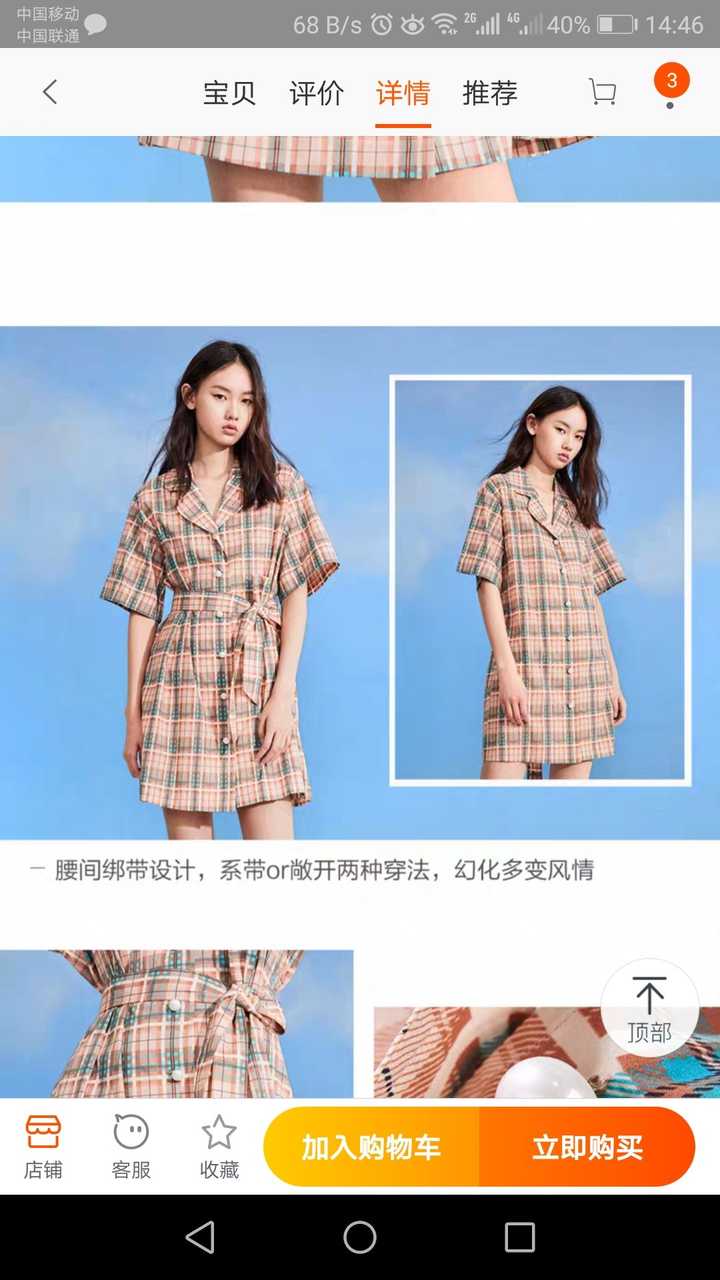Open system recent apps

click(x=519, y=1238)
